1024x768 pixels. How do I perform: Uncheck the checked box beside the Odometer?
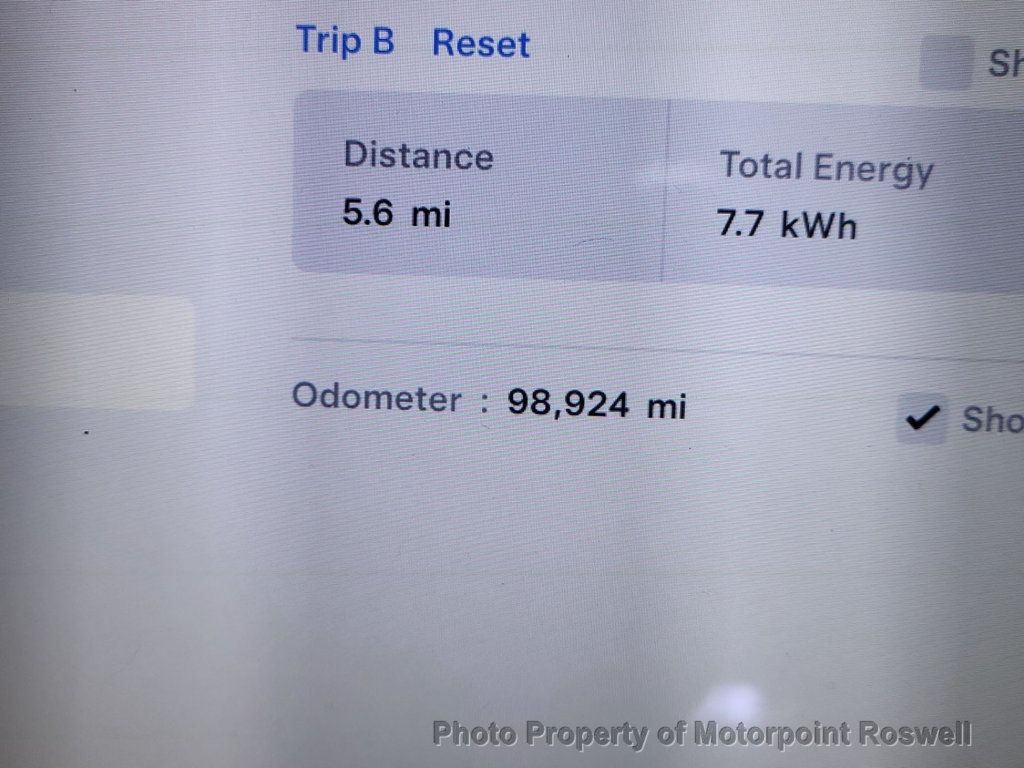(921, 418)
